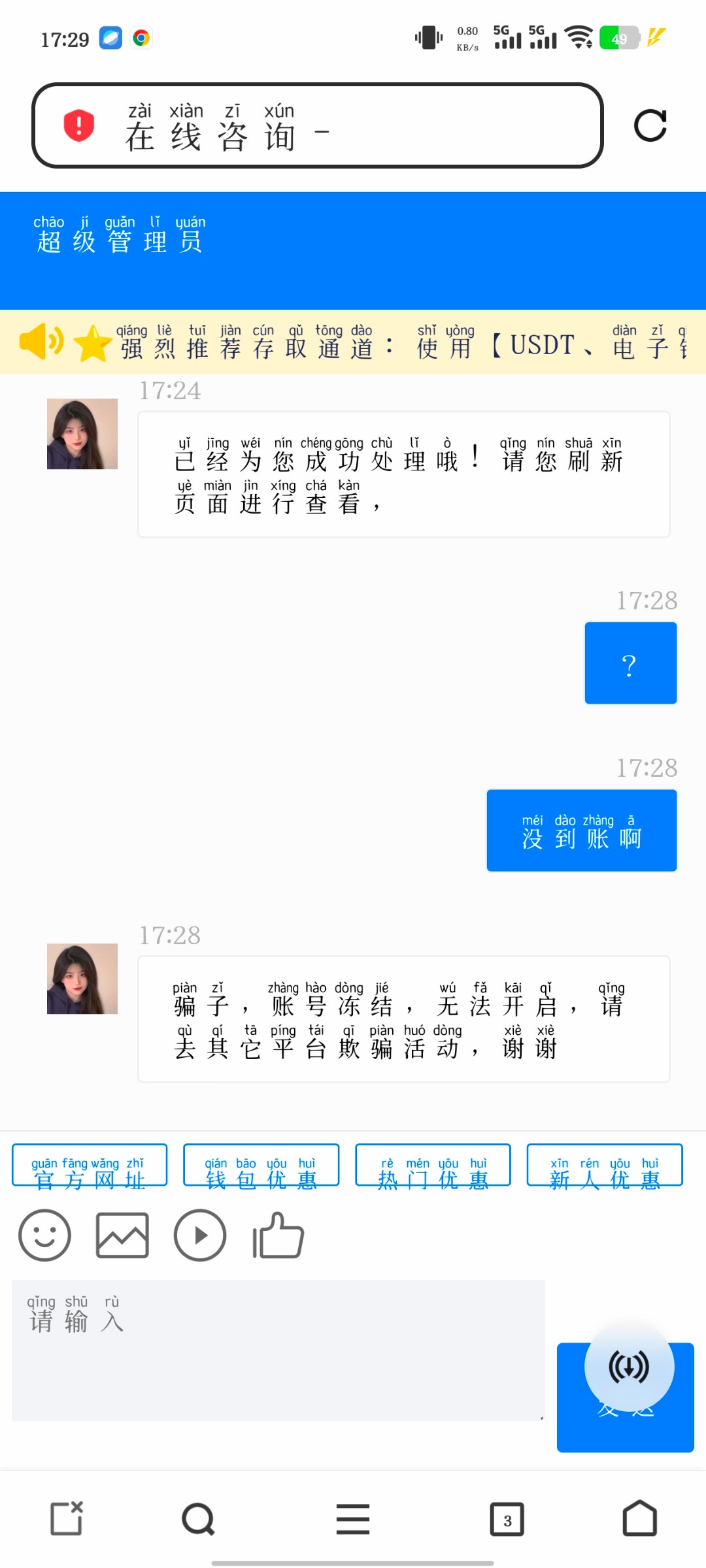Choose the 新人优惠 shortcut

pyautogui.click(x=605, y=1165)
